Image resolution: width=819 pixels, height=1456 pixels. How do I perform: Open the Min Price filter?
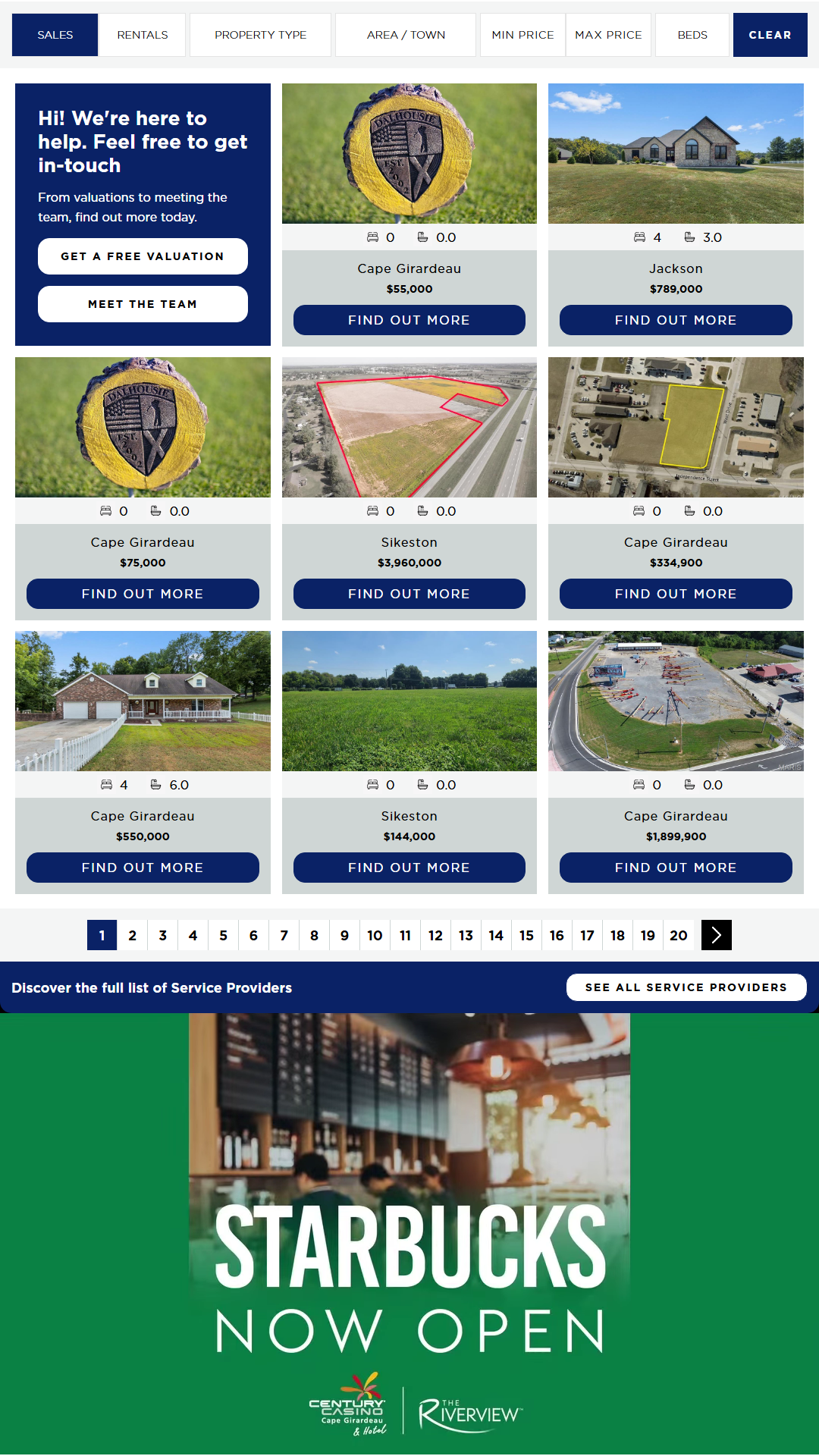pyautogui.click(x=522, y=35)
